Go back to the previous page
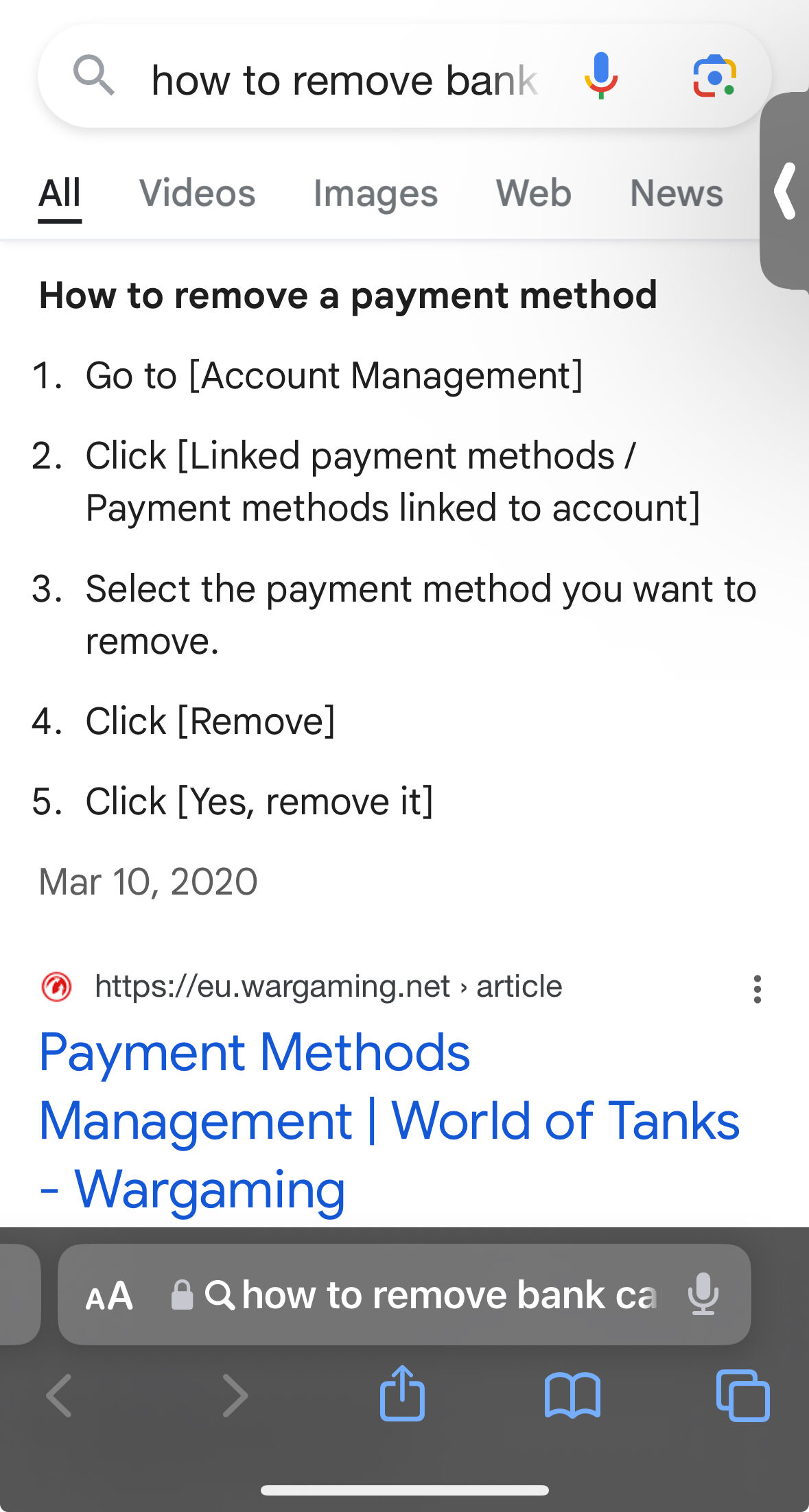Viewport: 809px width, 1512px height. click(x=60, y=1395)
